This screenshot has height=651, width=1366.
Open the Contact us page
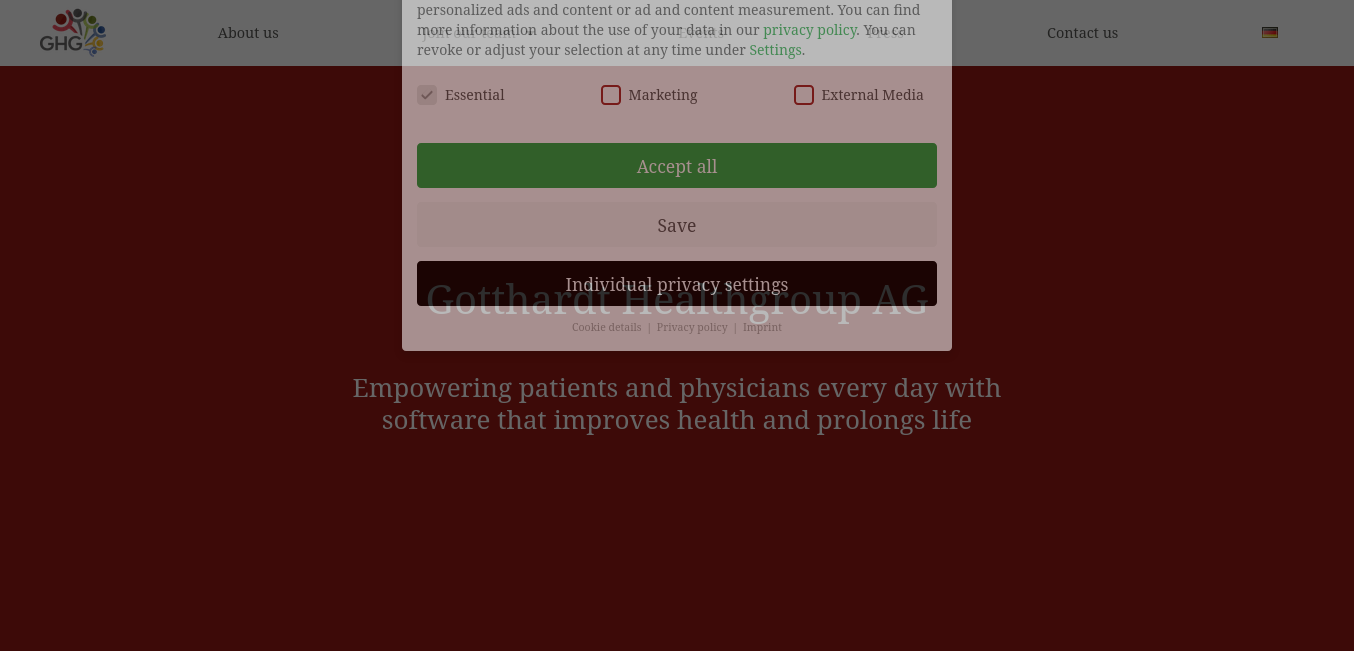coord(1082,33)
